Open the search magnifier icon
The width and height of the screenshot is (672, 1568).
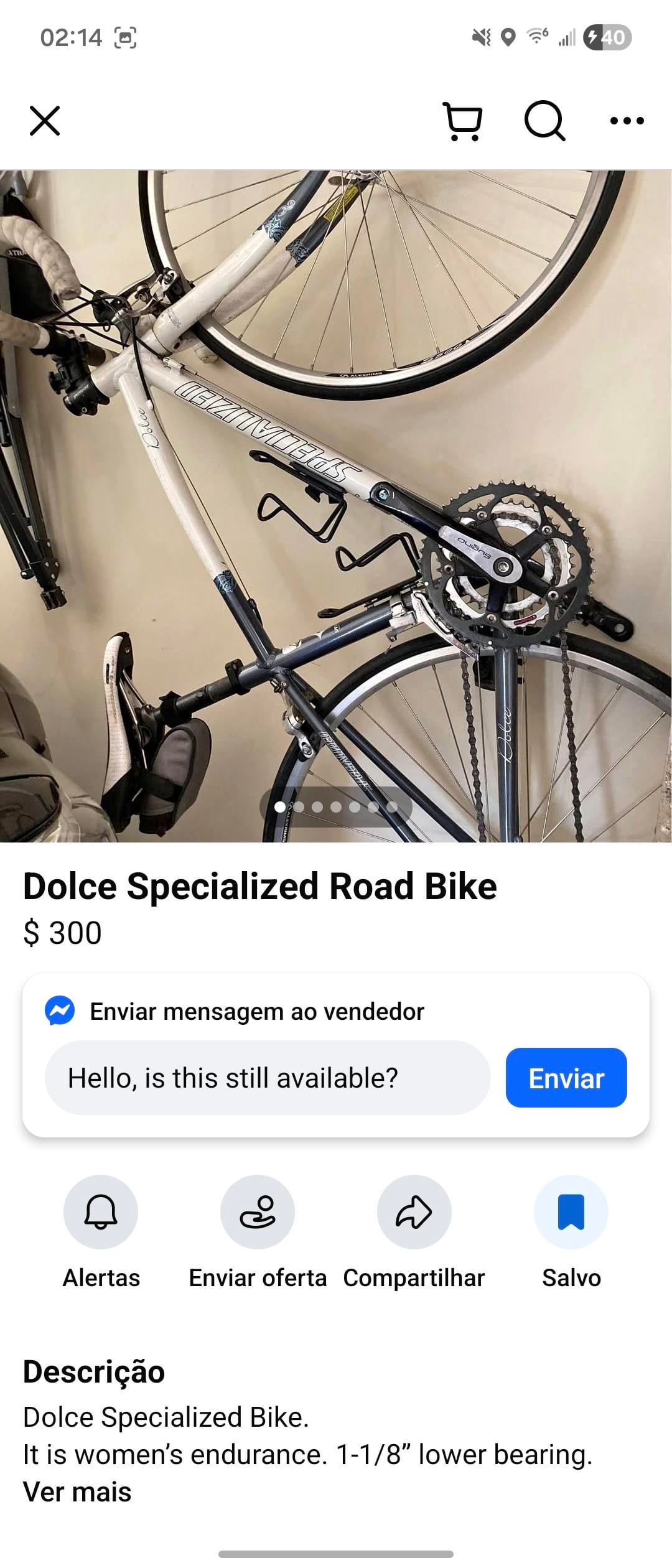pos(545,121)
